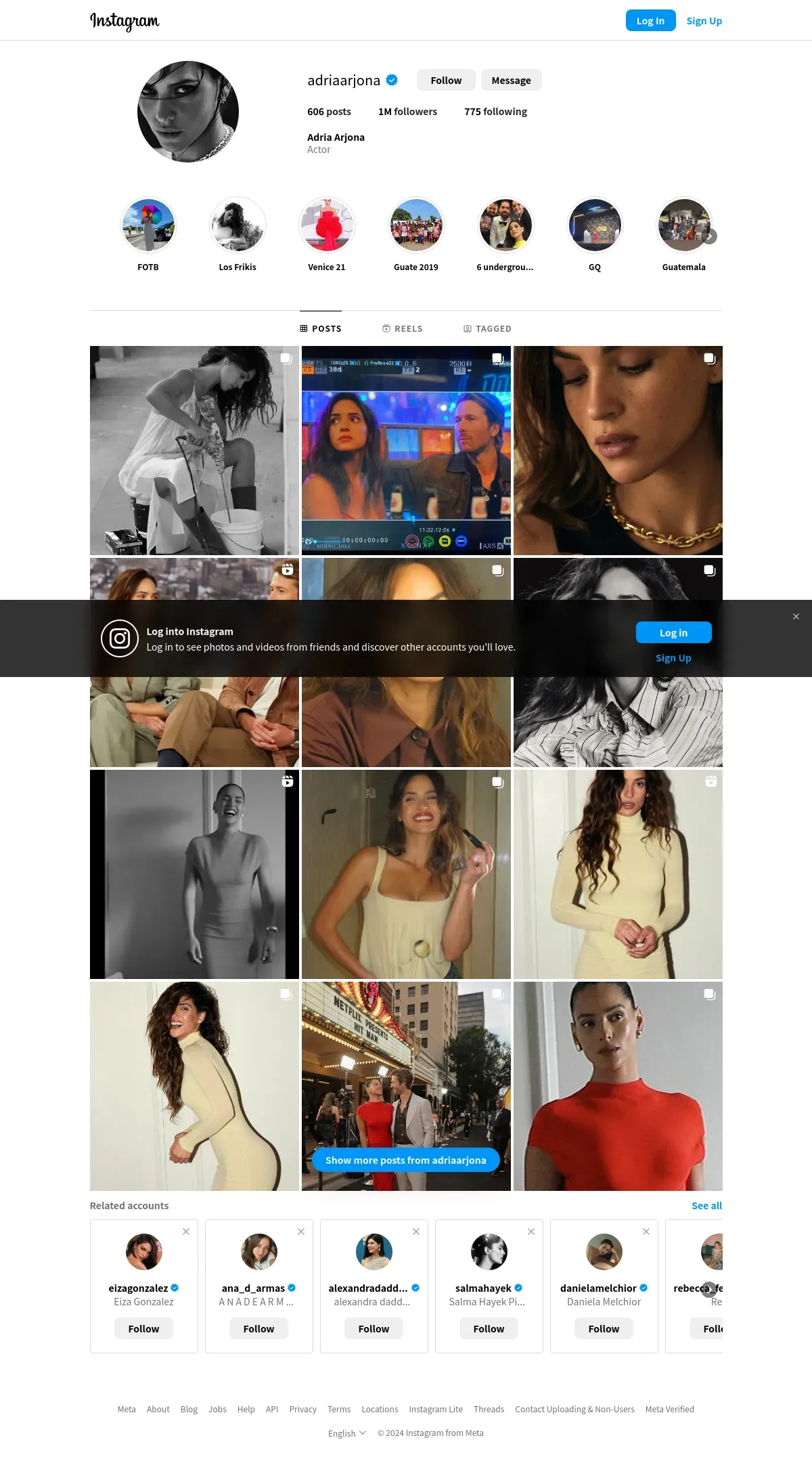
Task: Tap Log in on the dark banner
Action: click(x=673, y=632)
